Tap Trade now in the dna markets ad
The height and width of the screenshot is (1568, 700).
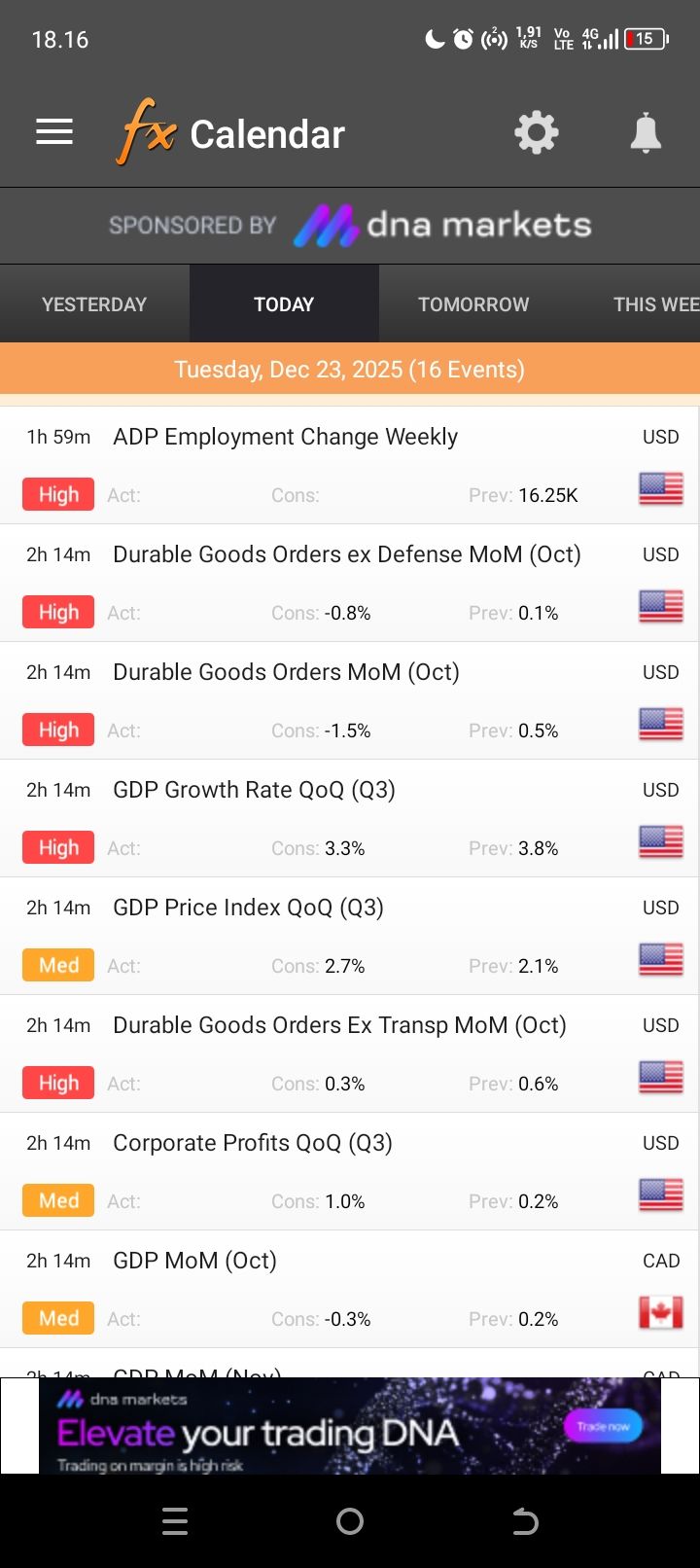pyautogui.click(x=603, y=1426)
